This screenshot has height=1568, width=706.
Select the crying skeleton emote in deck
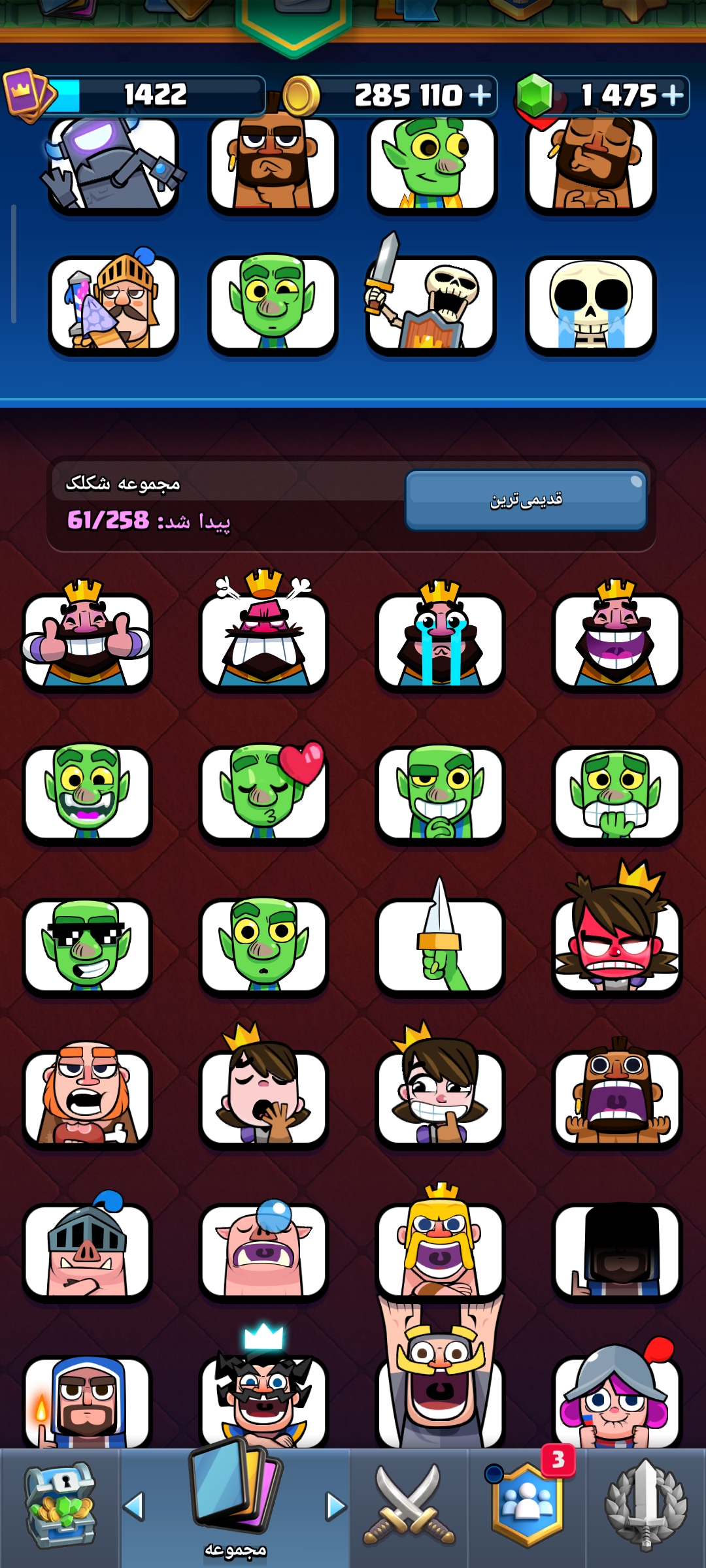[591, 305]
